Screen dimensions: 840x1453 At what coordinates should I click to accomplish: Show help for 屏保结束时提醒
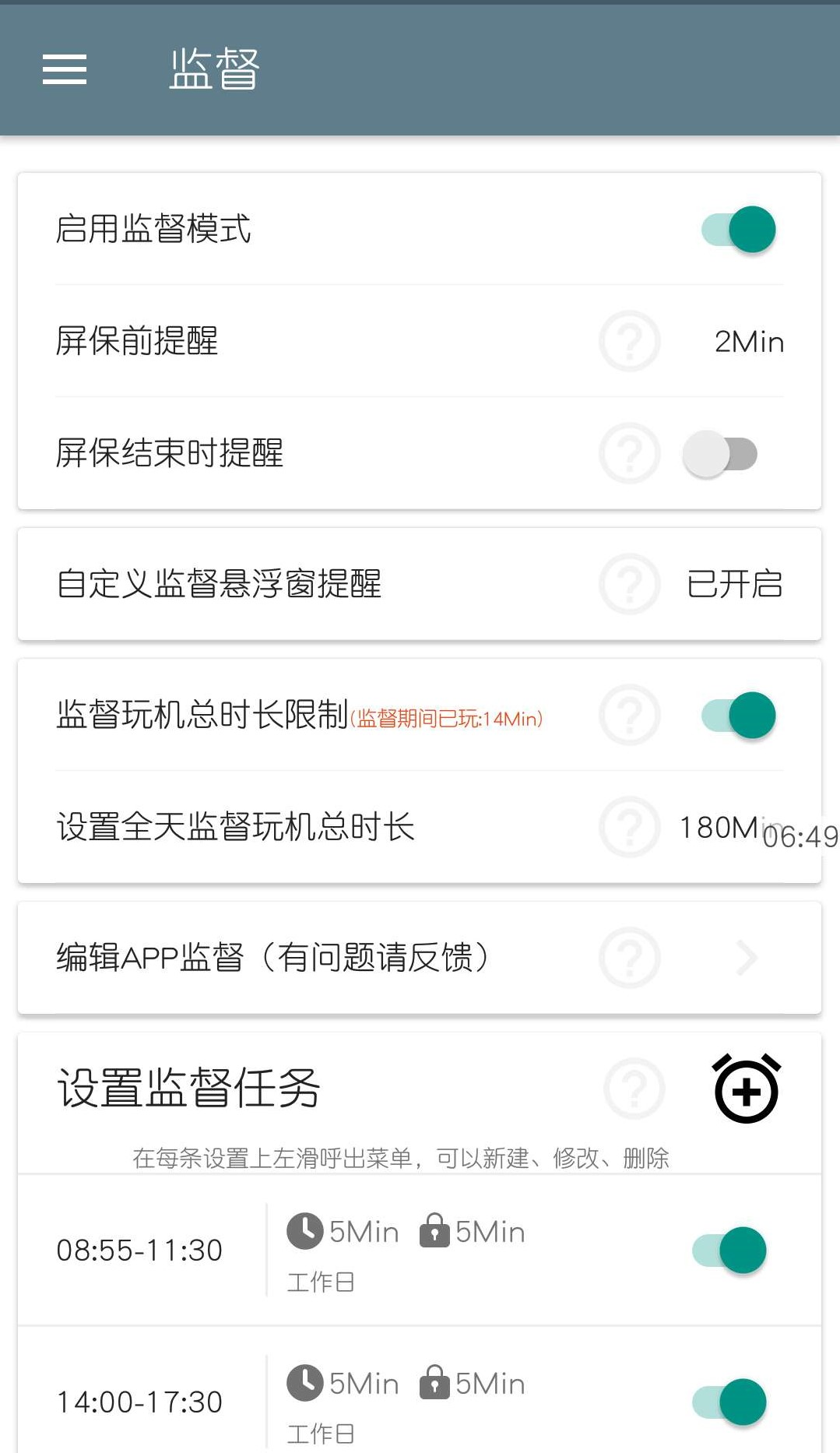tap(629, 454)
